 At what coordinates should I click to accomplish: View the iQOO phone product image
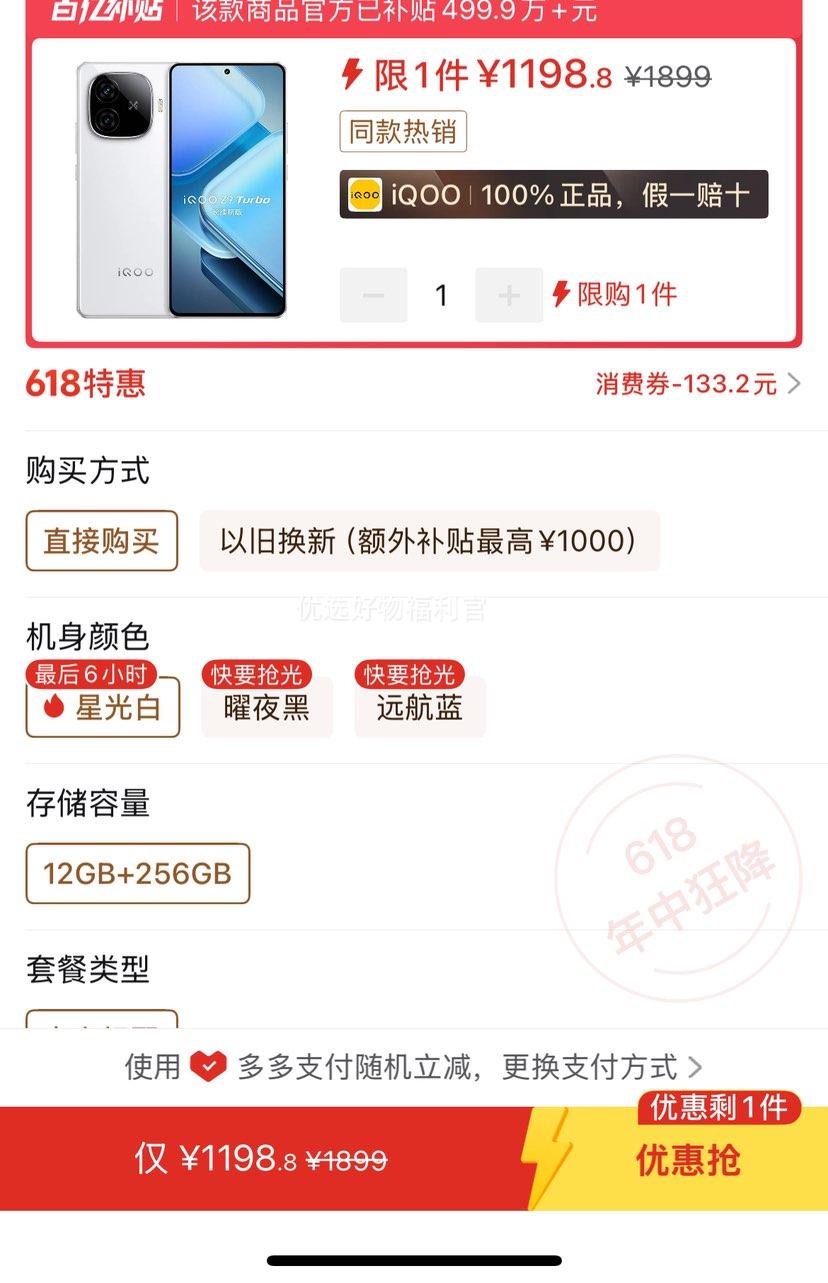[182, 190]
